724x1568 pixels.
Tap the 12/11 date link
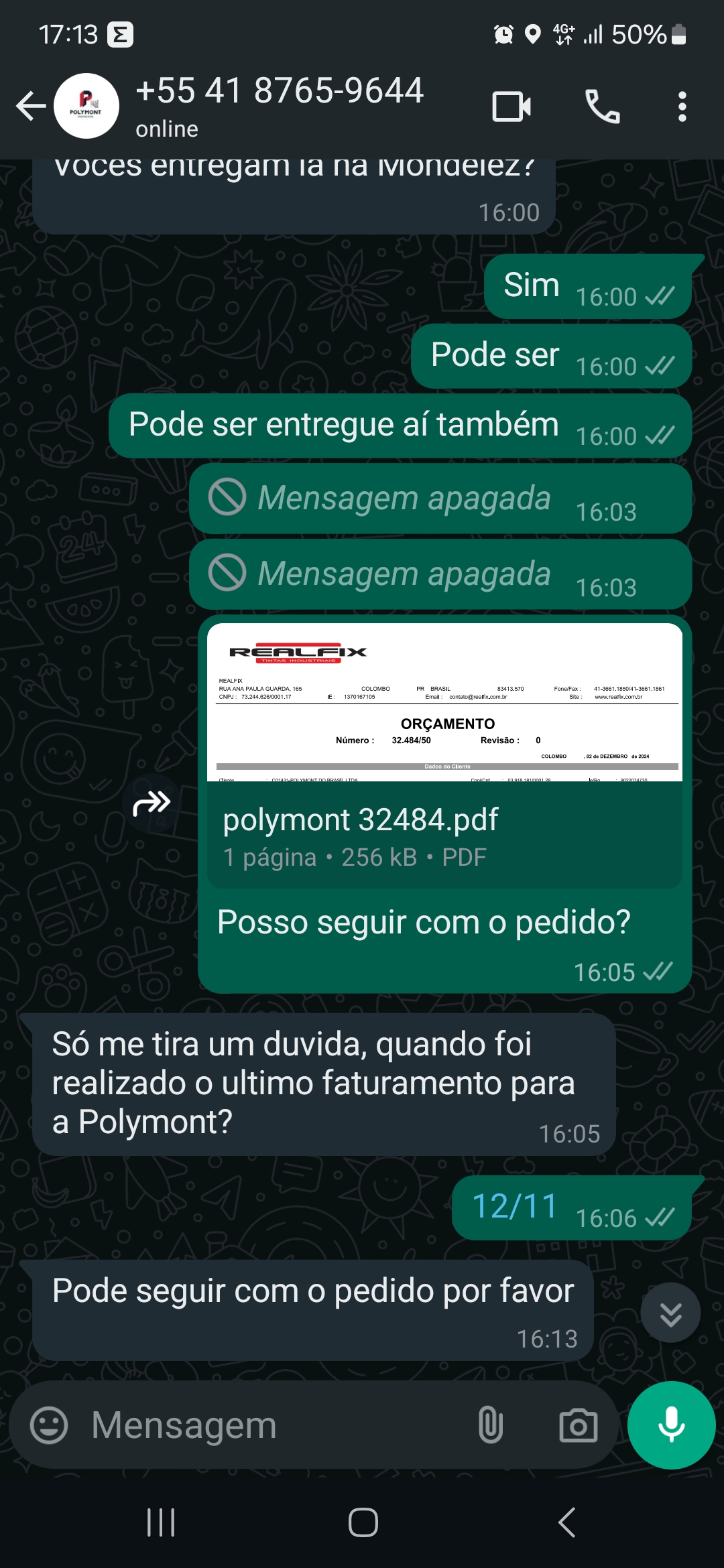(x=514, y=1207)
